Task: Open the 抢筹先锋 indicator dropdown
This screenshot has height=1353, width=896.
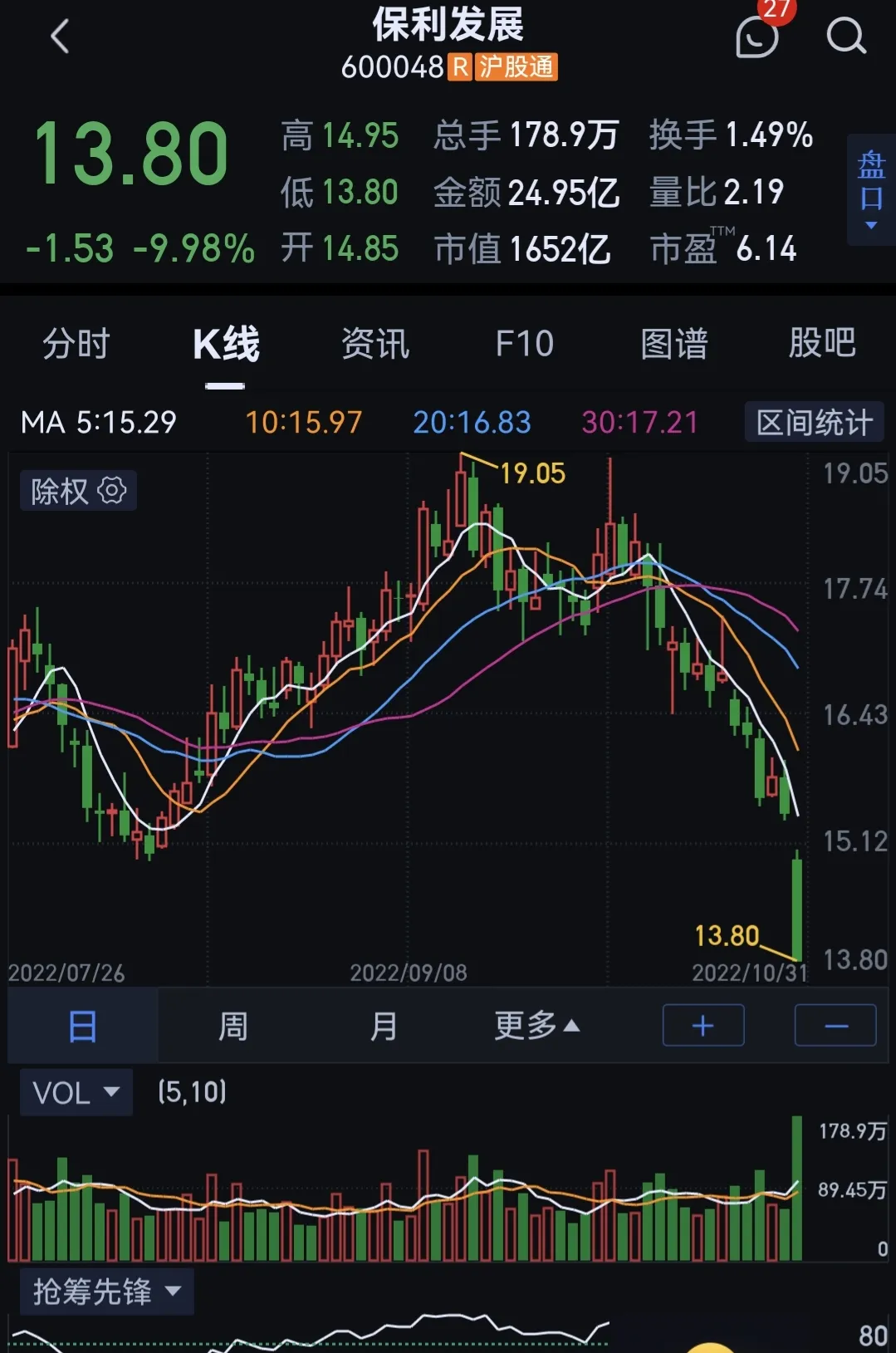Action: pos(106,1292)
